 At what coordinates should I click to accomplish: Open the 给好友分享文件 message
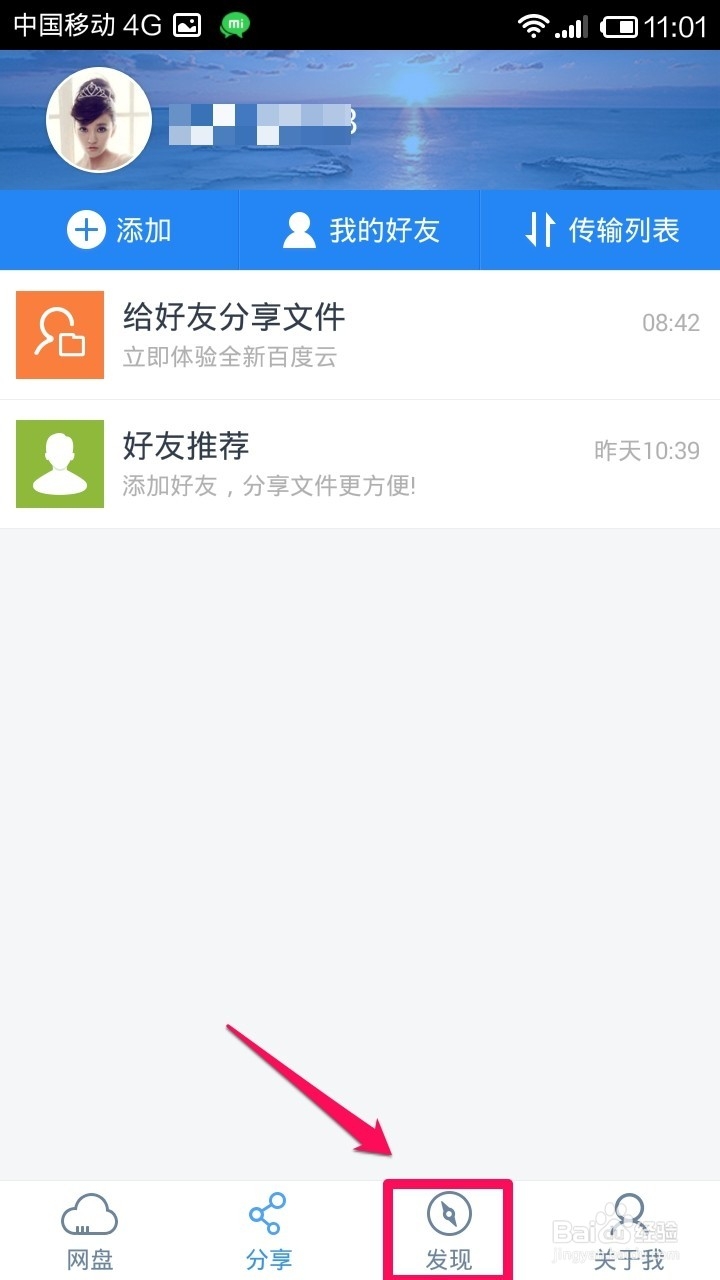pos(360,335)
